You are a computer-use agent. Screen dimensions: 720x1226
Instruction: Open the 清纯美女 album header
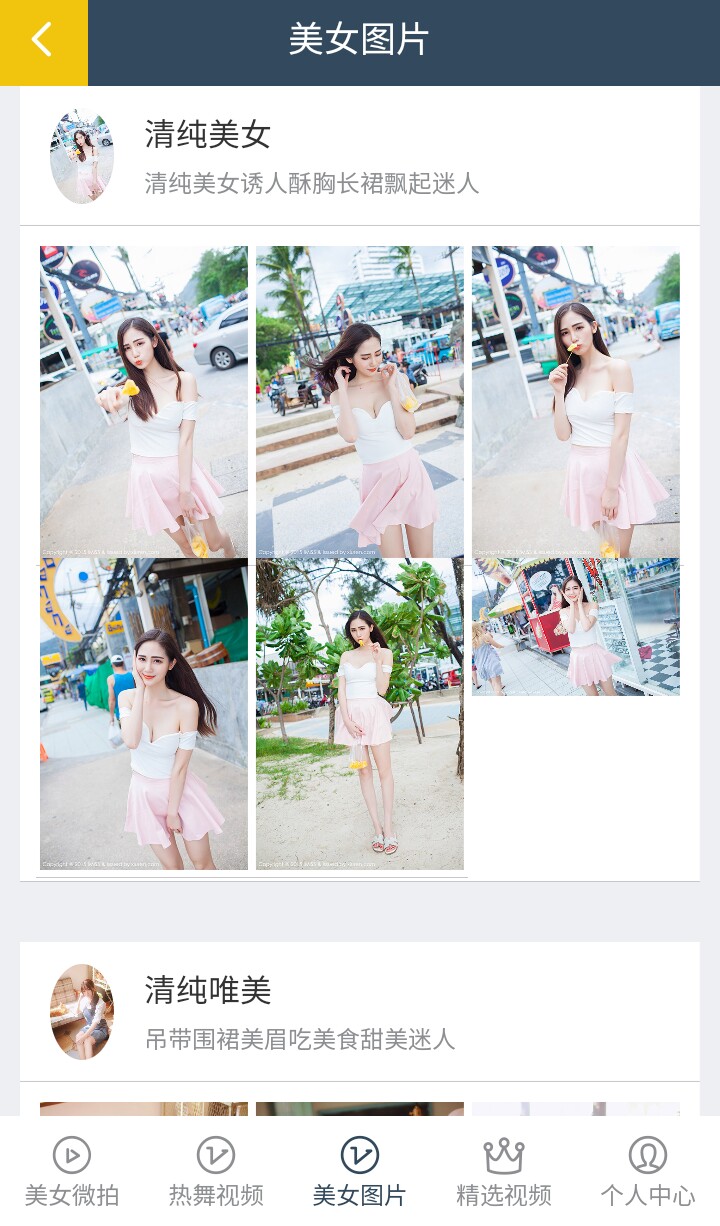coord(360,156)
